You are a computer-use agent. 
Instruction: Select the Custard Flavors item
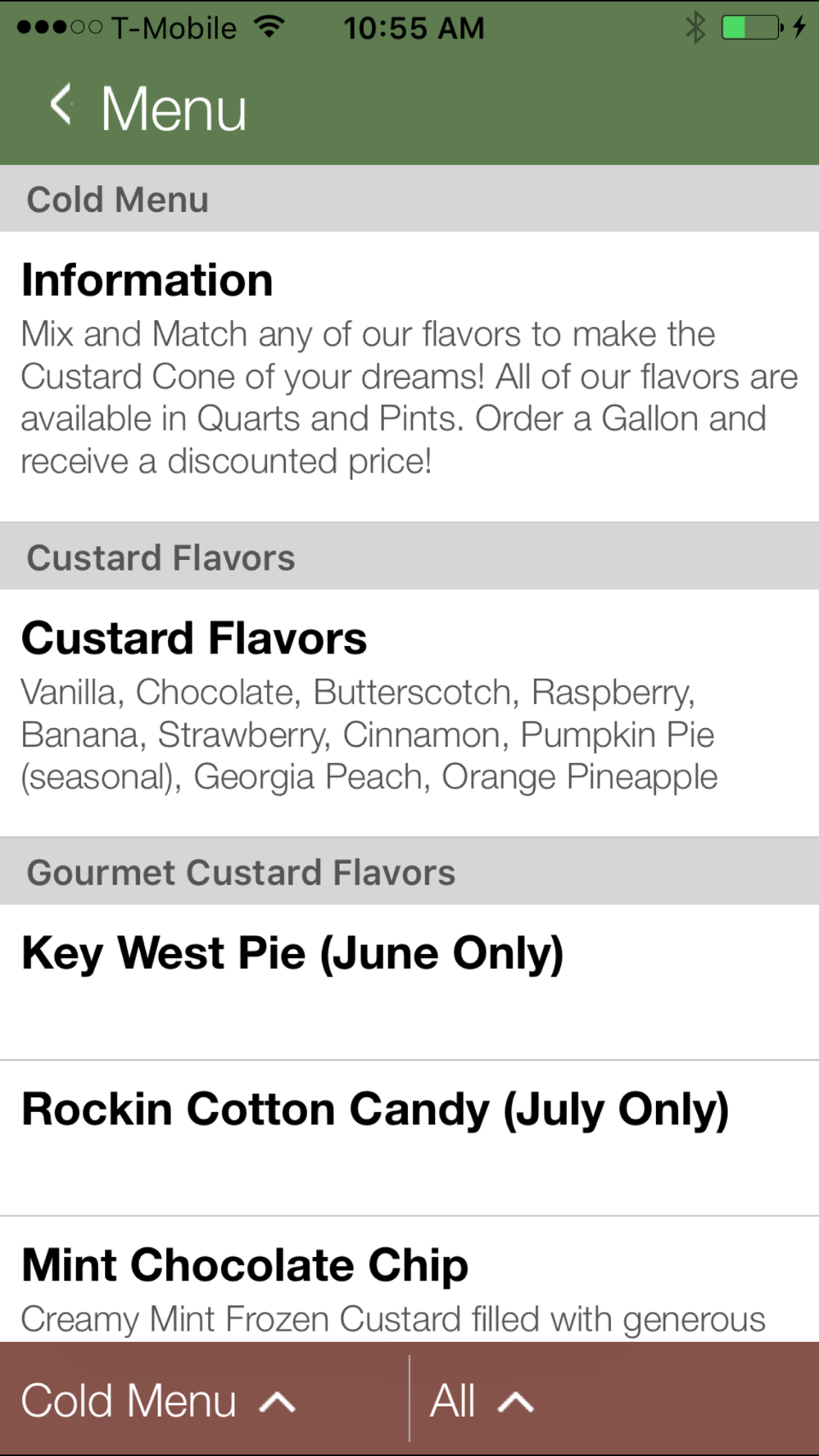tap(409, 713)
